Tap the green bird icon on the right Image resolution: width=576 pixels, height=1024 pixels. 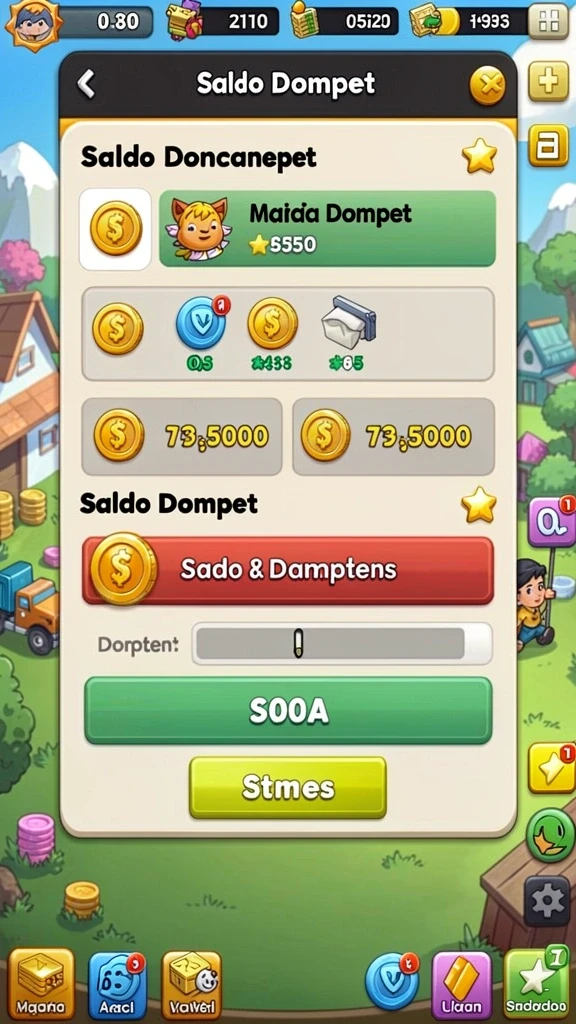coord(551,835)
